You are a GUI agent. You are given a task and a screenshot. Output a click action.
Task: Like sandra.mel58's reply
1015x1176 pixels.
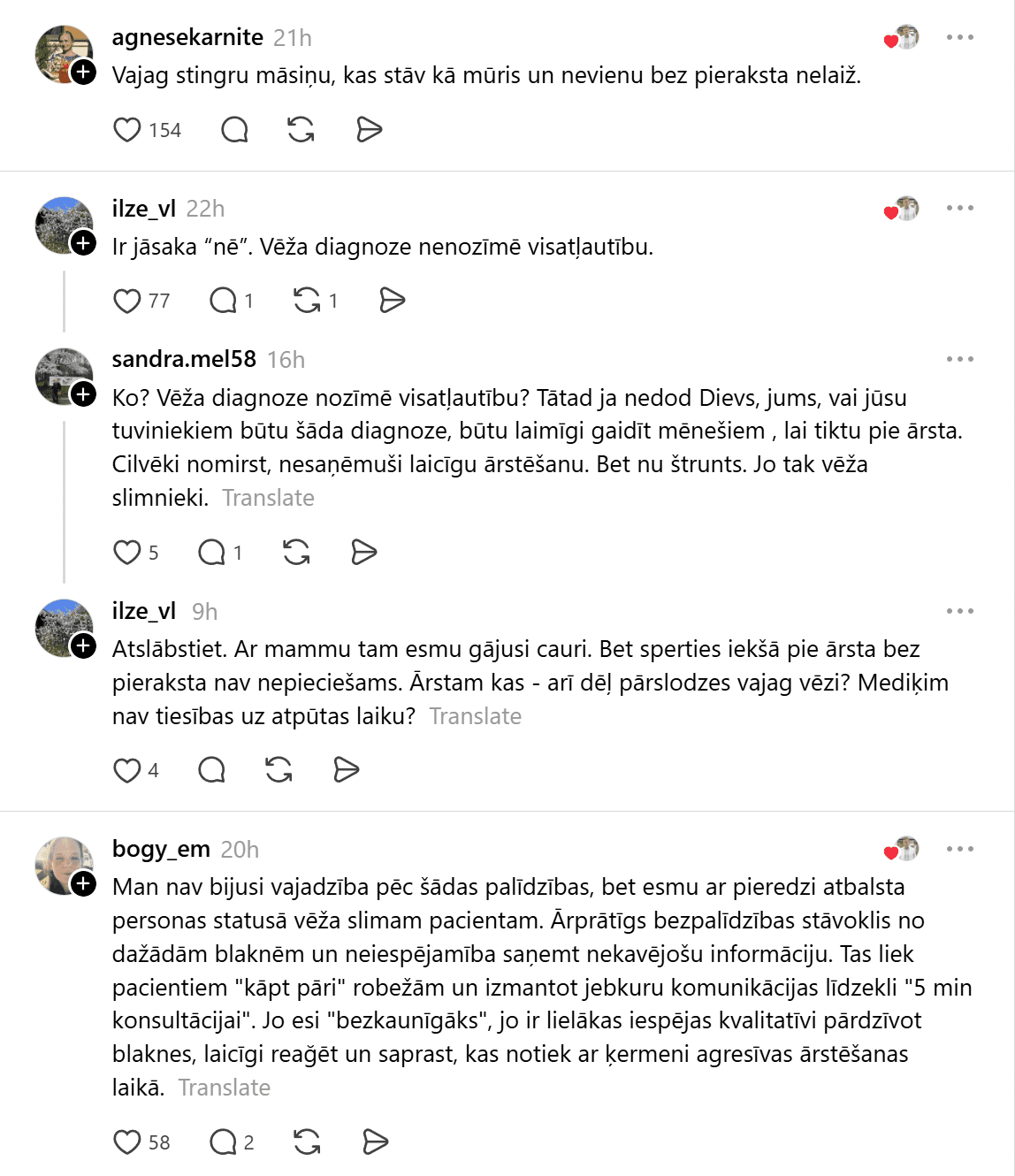127,553
